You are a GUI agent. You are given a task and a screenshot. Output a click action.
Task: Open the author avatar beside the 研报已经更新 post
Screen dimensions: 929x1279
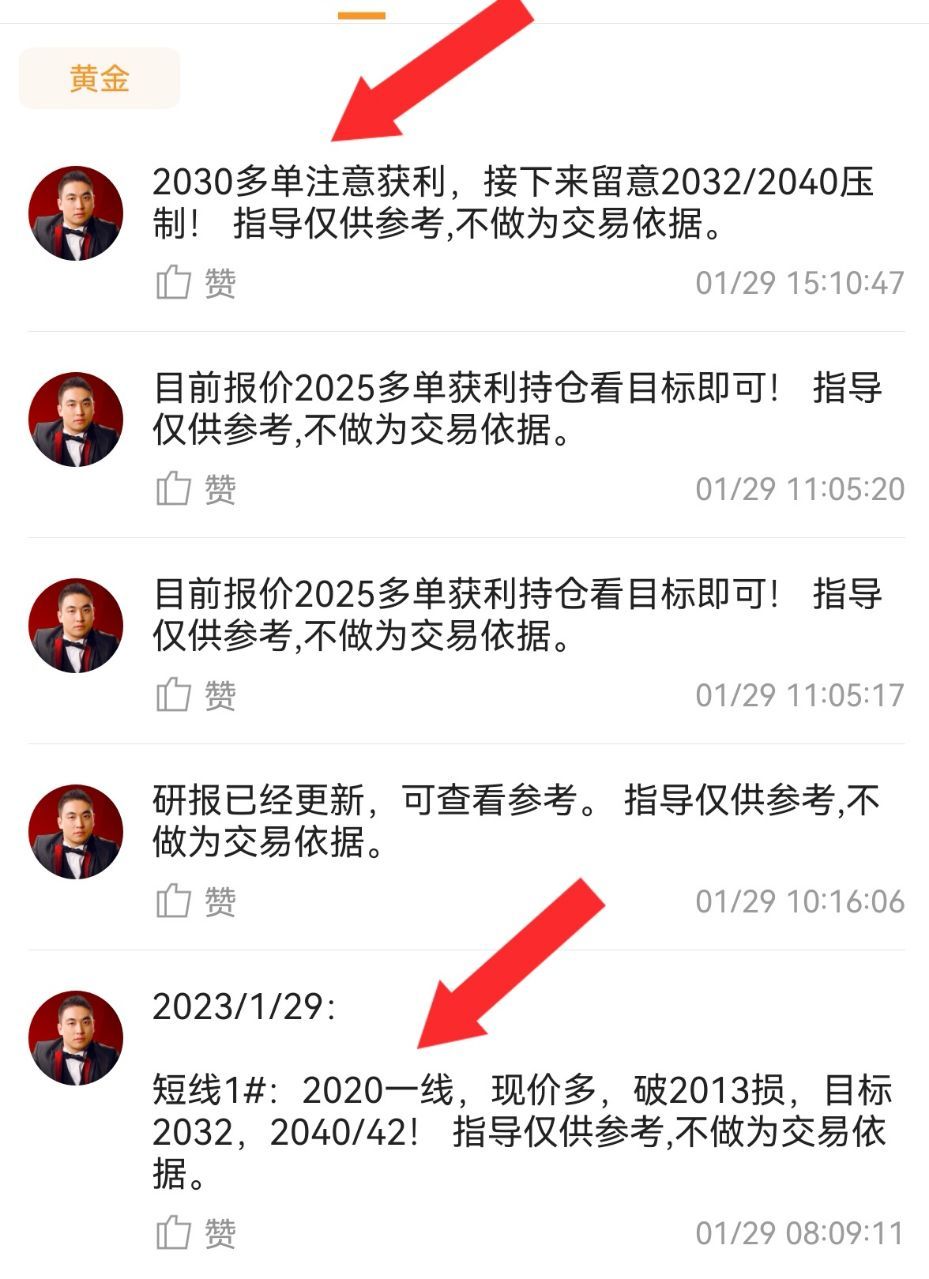click(76, 832)
